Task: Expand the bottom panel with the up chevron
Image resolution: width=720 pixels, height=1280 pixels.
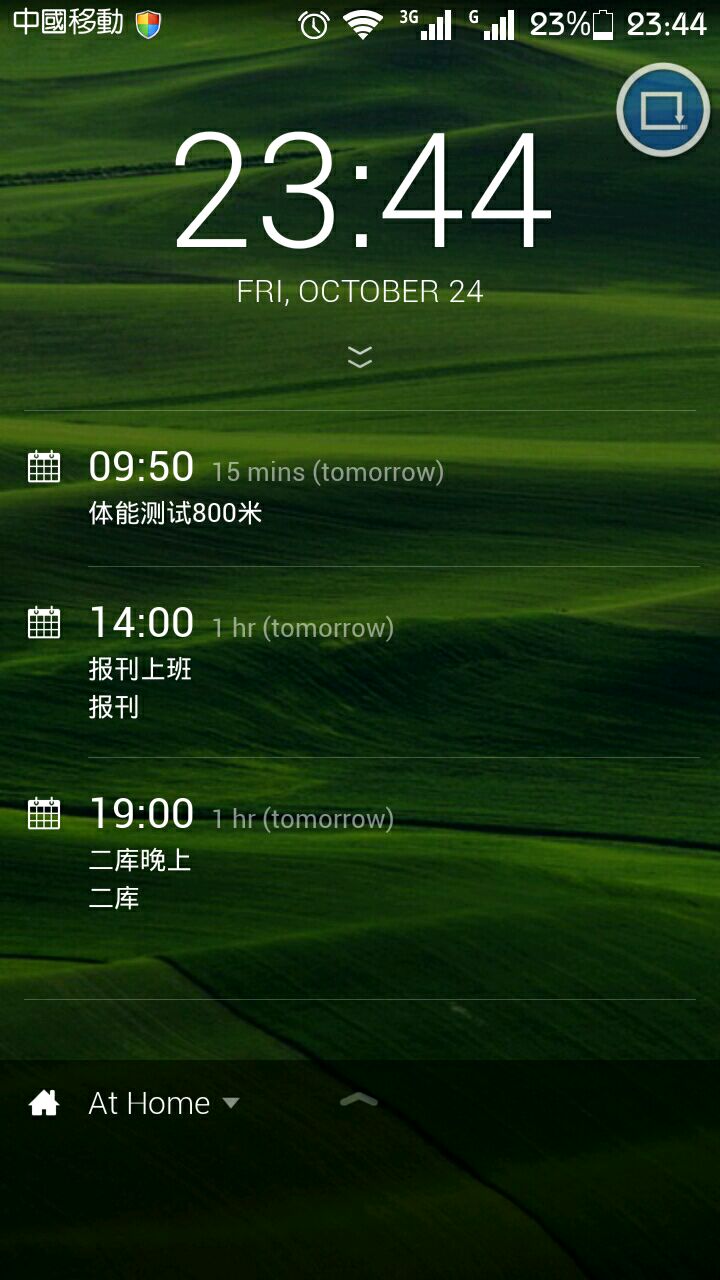Action: point(359,1100)
